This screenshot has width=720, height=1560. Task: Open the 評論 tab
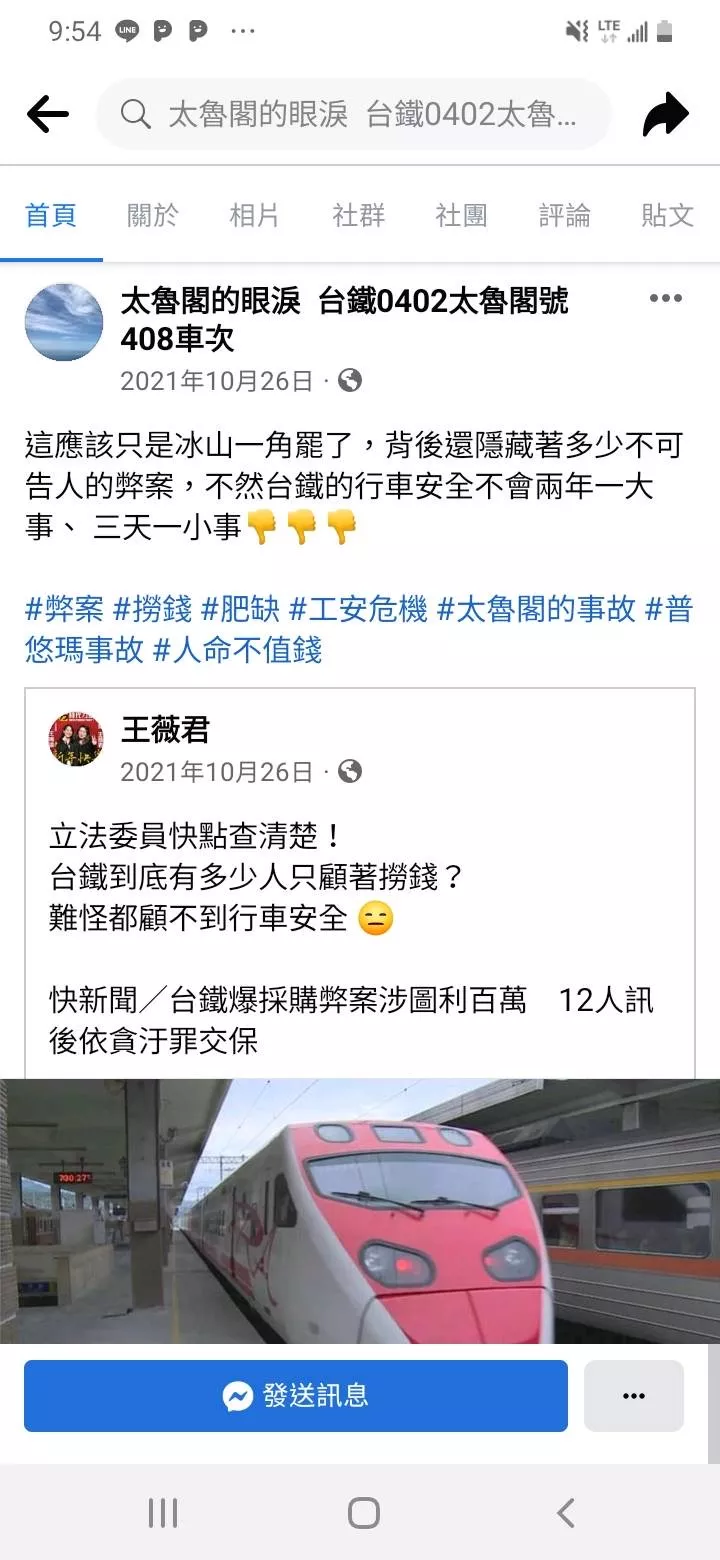564,215
